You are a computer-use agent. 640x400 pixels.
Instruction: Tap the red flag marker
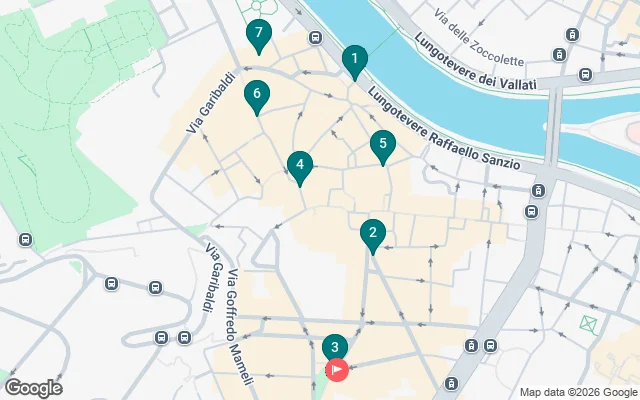click(x=338, y=370)
